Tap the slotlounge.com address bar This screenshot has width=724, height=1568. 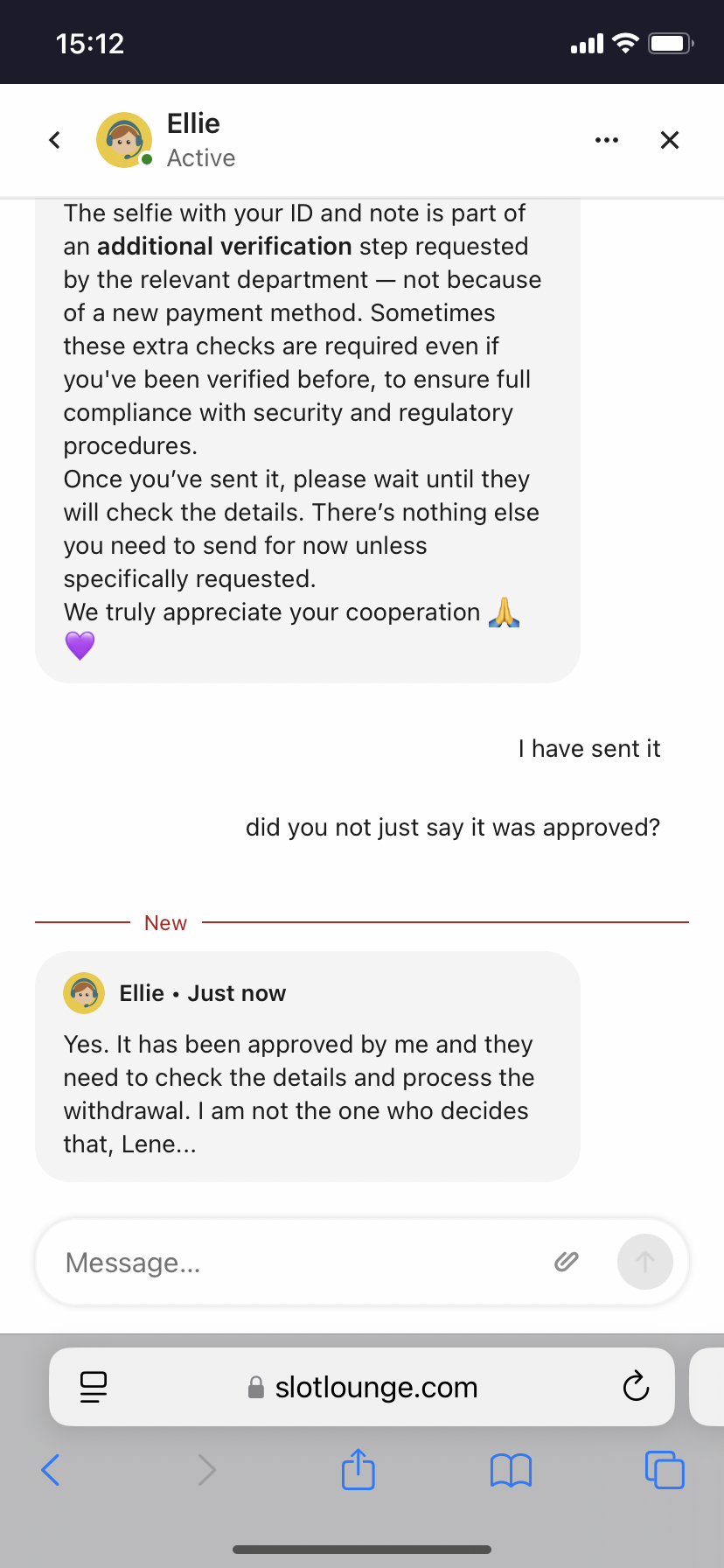pyautogui.click(x=376, y=1387)
